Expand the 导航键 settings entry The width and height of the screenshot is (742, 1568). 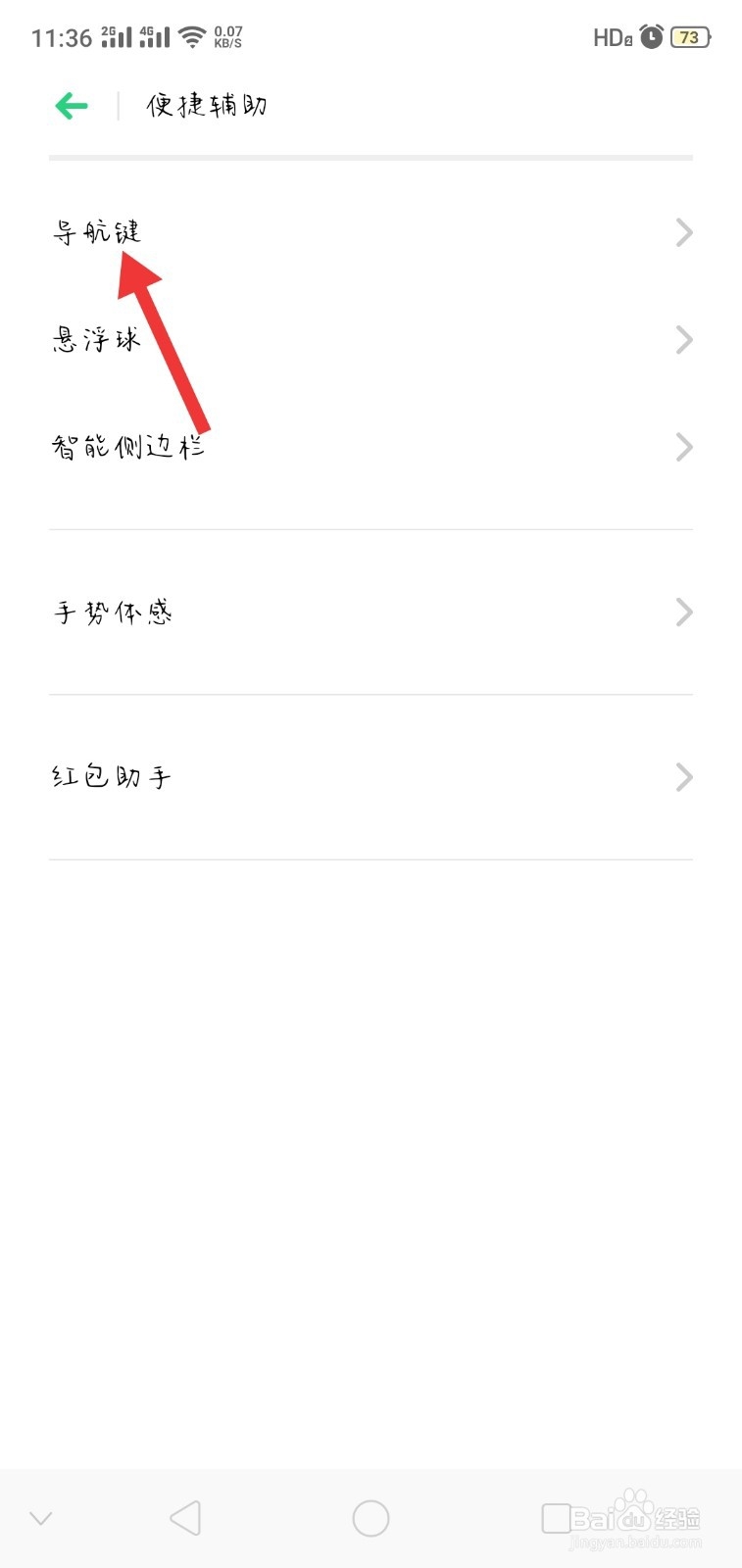(683, 232)
